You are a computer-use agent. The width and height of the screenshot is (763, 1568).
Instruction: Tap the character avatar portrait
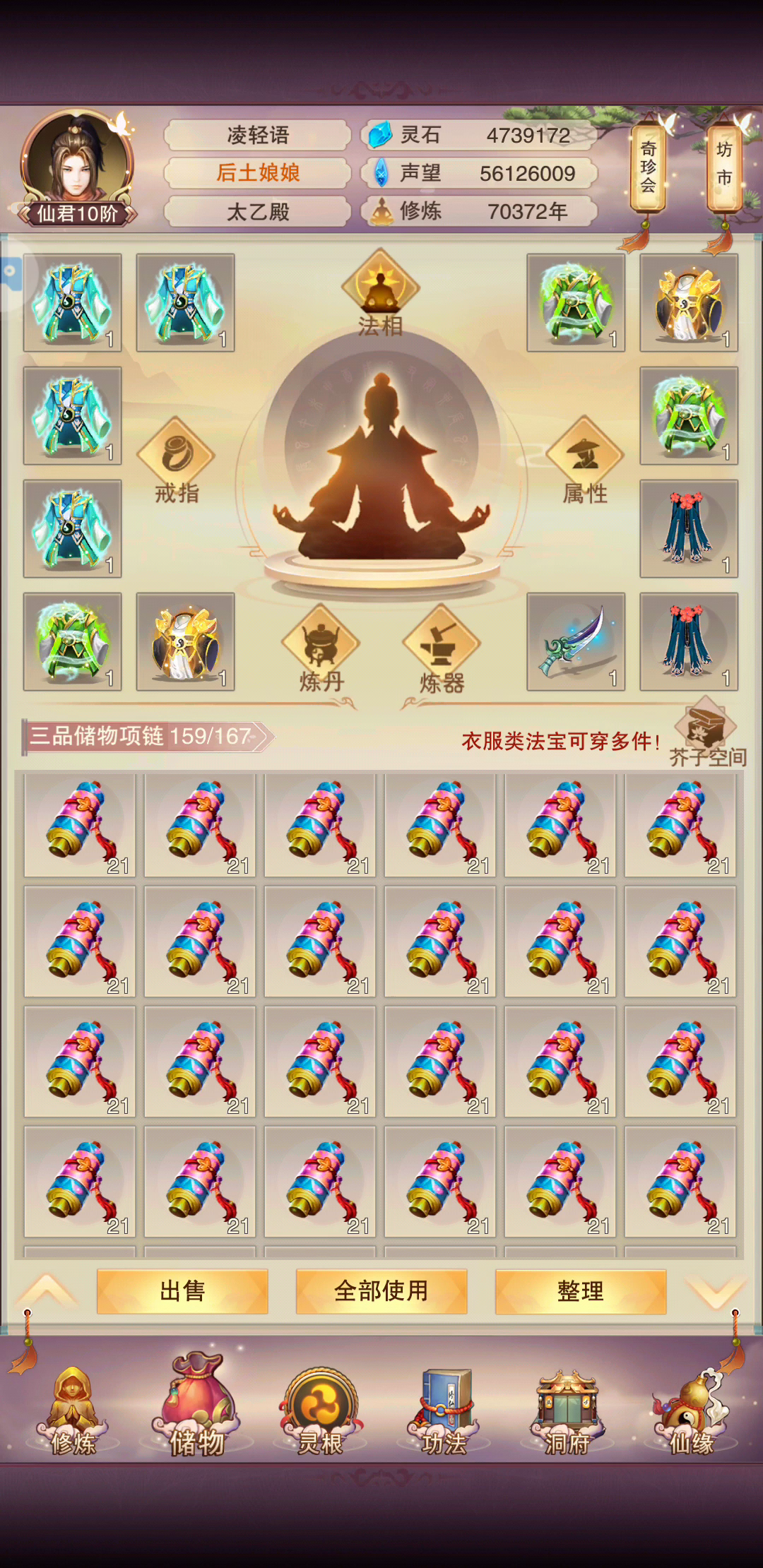[77, 162]
